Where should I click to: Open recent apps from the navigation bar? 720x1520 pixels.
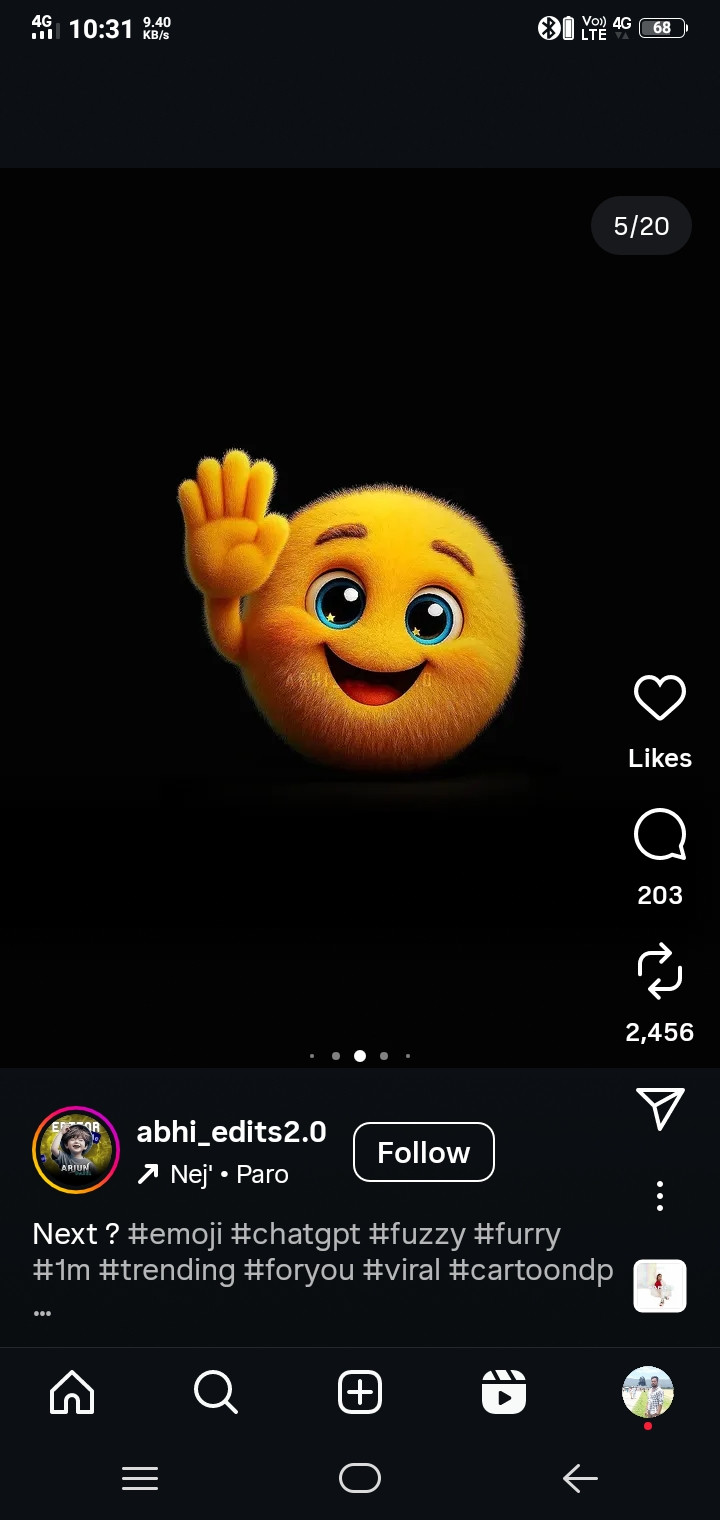pyautogui.click(x=140, y=1478)
